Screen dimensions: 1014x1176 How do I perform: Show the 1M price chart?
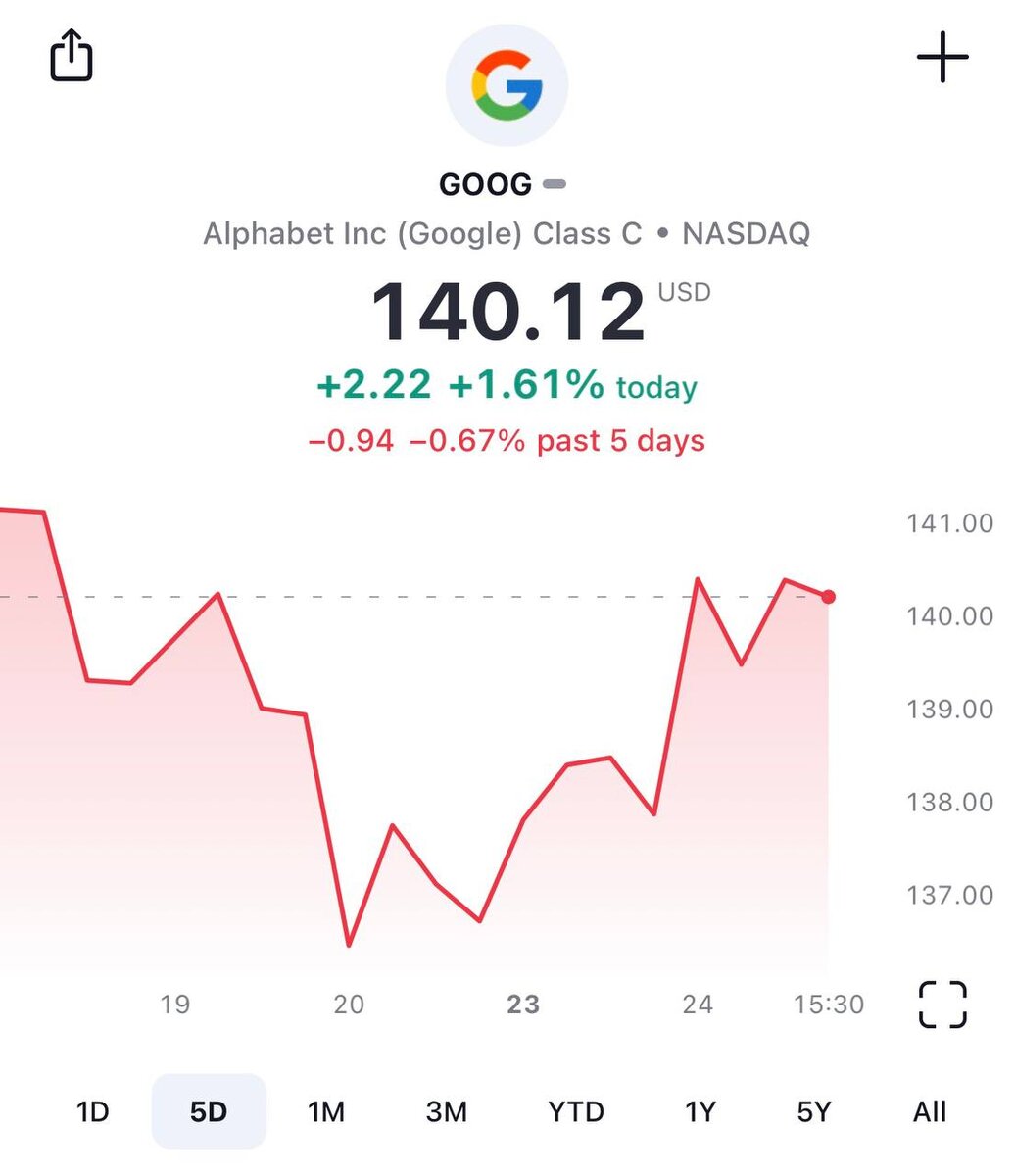click(x=326, y=1112)
